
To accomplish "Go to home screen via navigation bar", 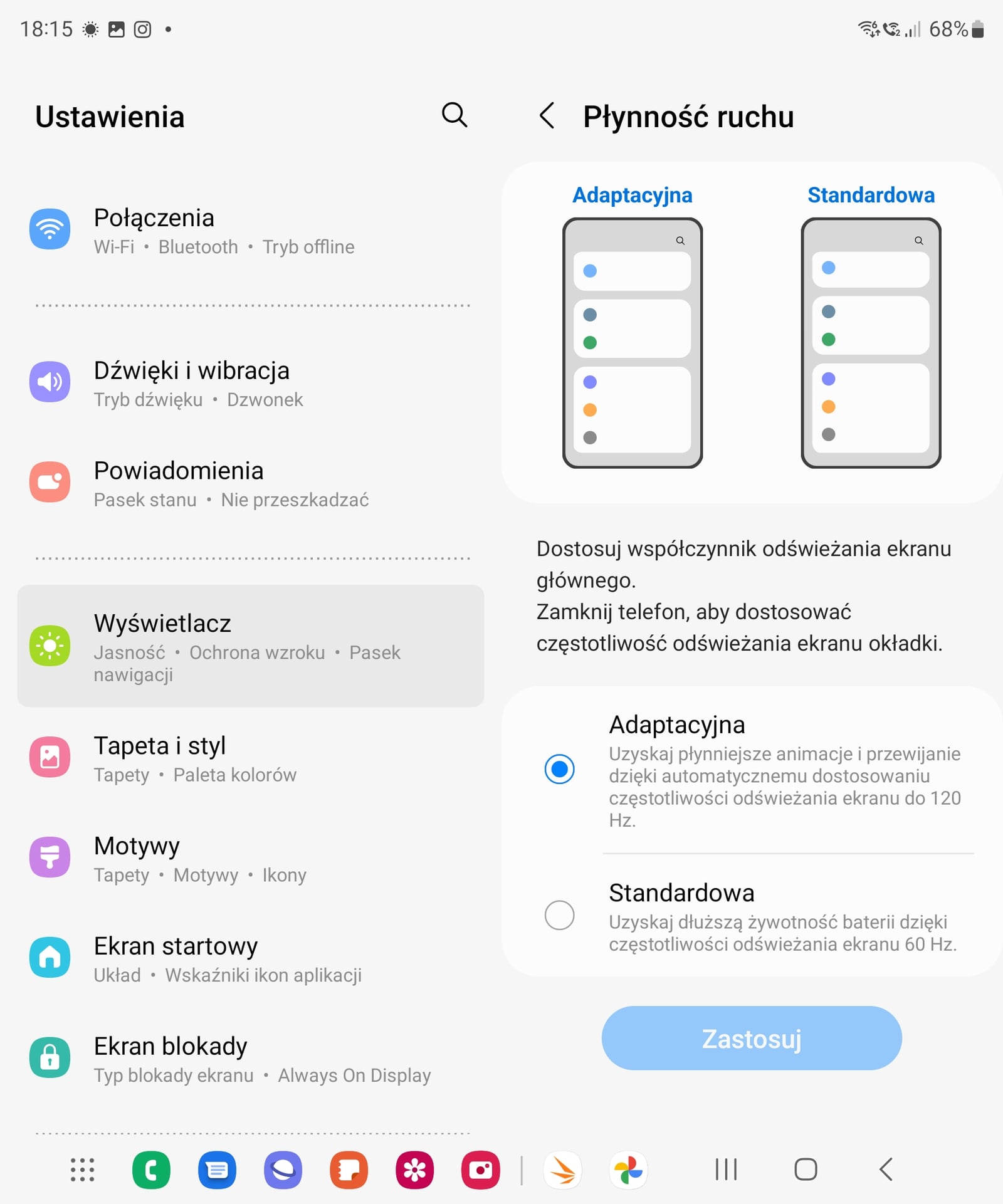I will [806, 1170].
